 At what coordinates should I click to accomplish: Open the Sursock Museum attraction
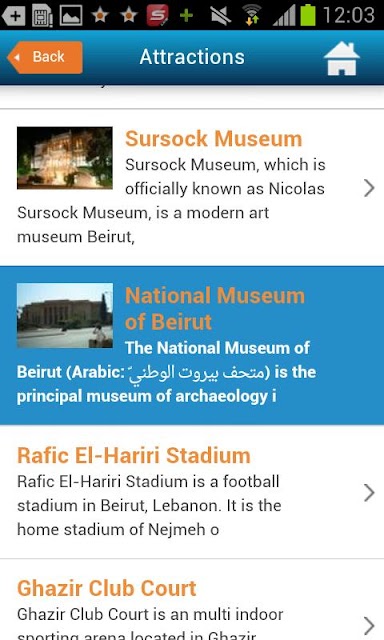click(x=192, y=188)
